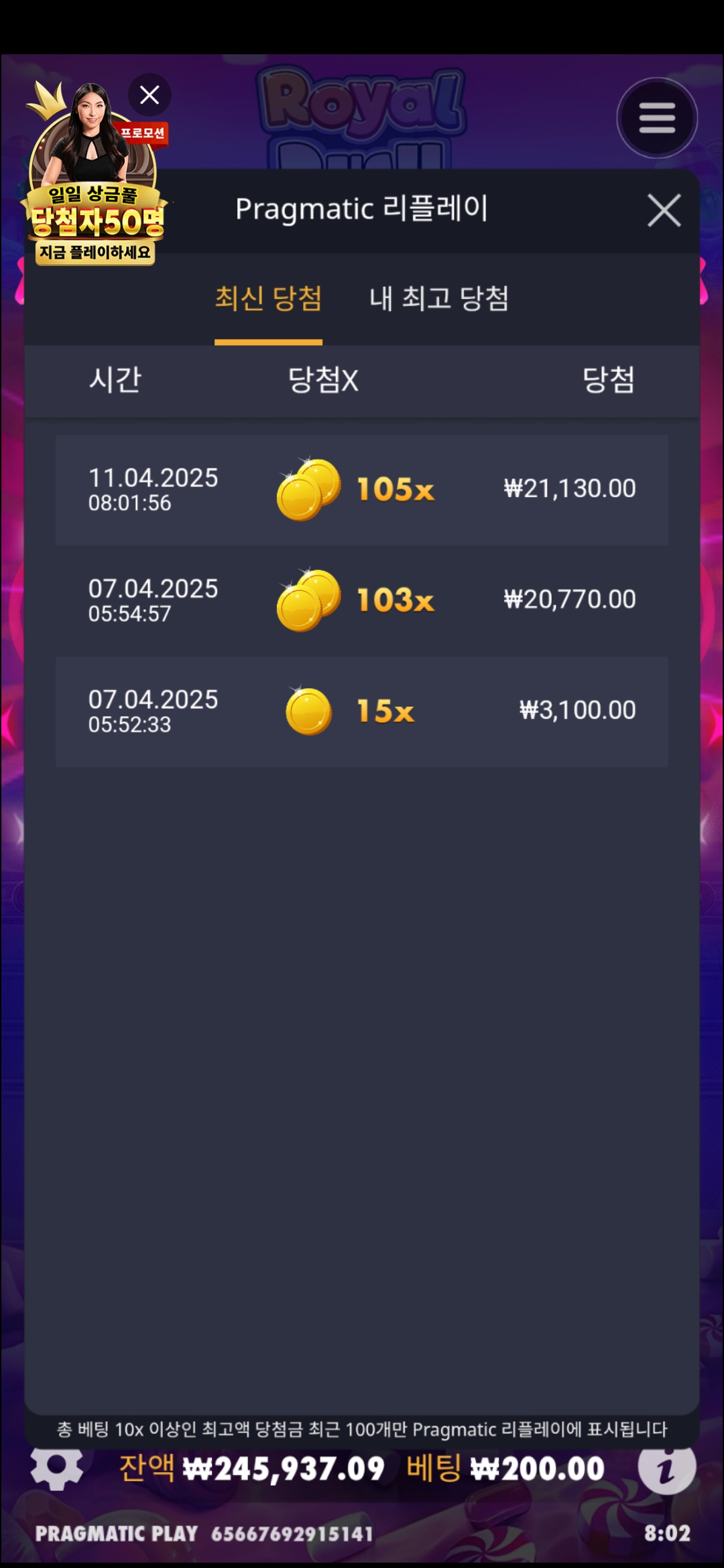Open the hamburger menu
The height and width of the screenshot is (1568, 724).
click(657, 119)
